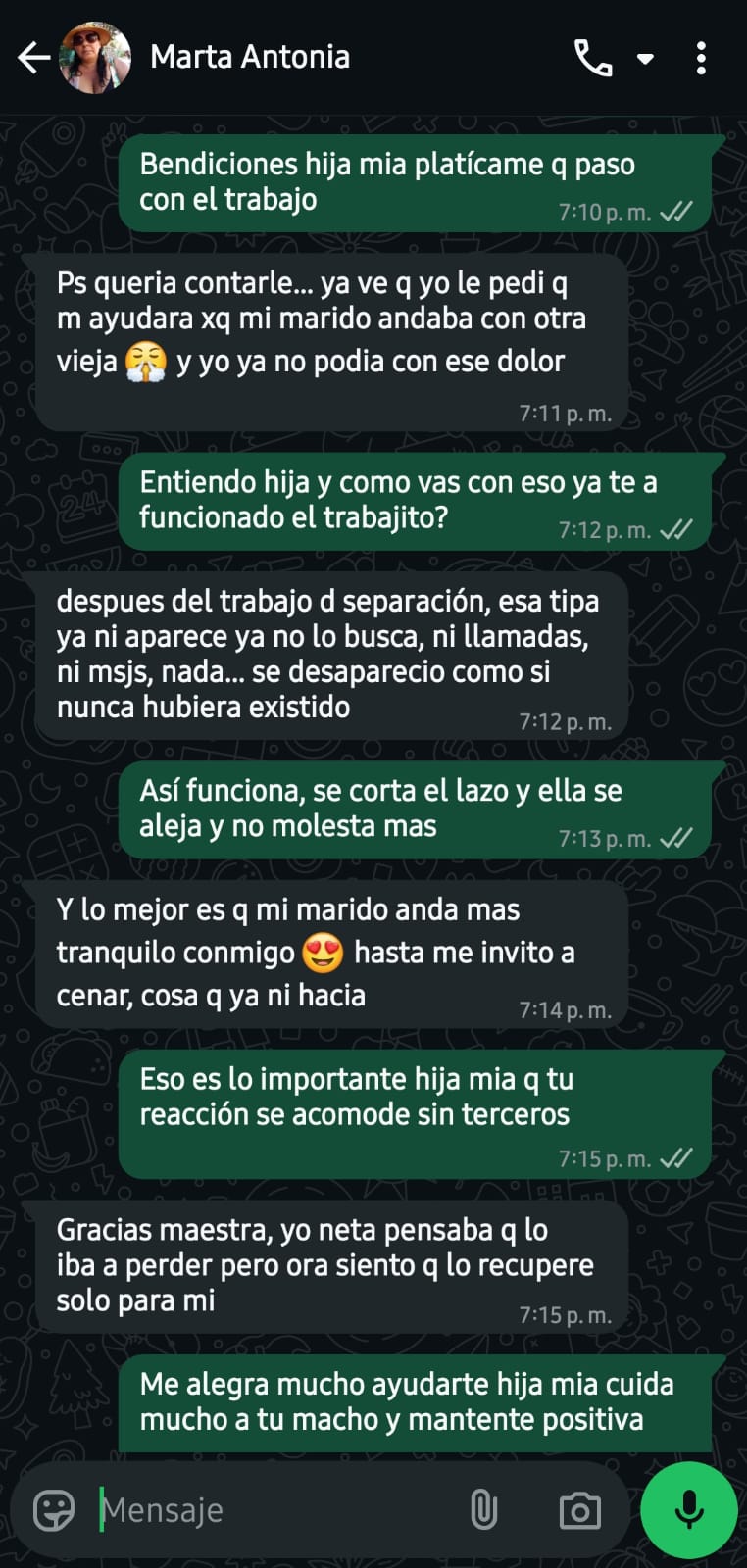This screenshot has width=747, height=1568.
Task: Open the emoji and sticker picker
Action: click(x=54, y=1510)
